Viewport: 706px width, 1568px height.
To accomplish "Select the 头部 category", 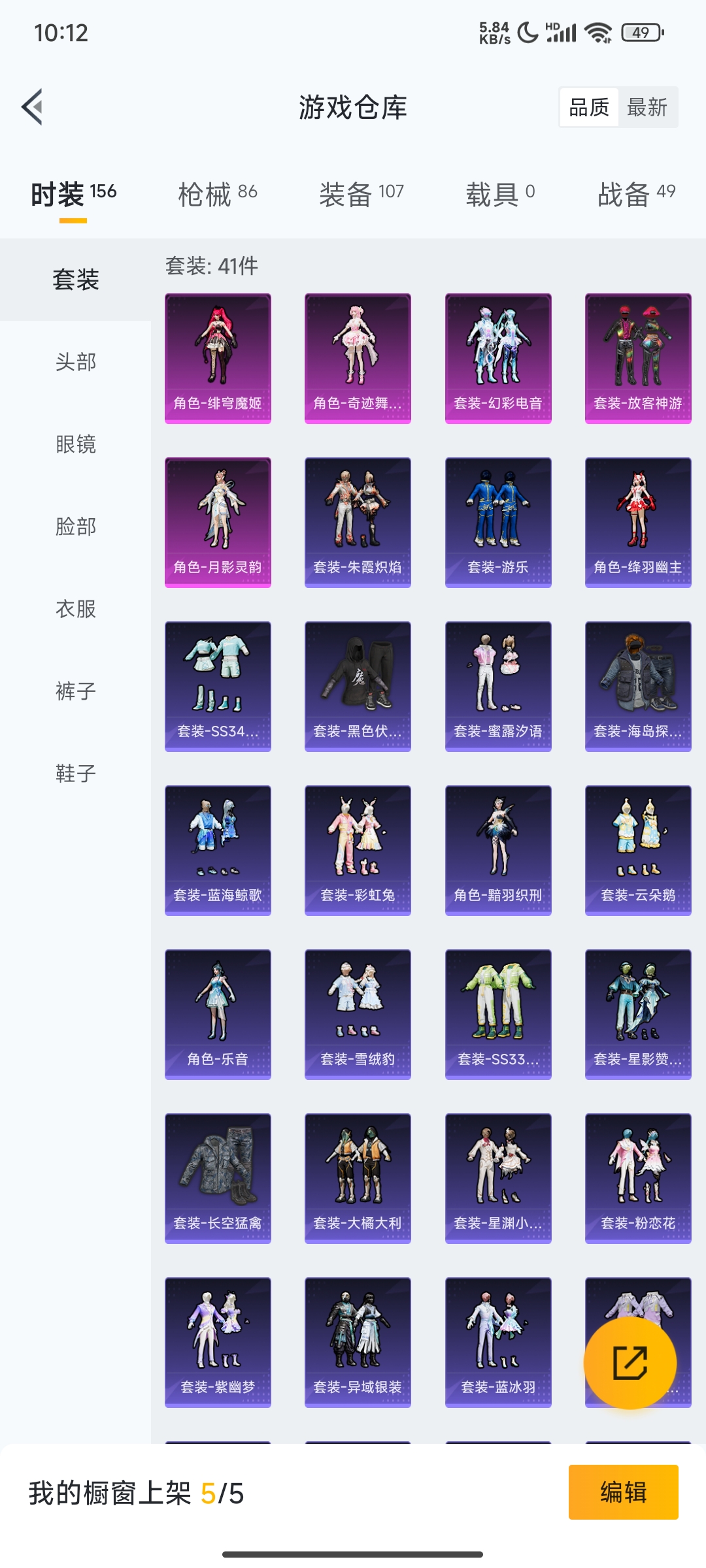I will pyautogui.click(x=76, y=361).
